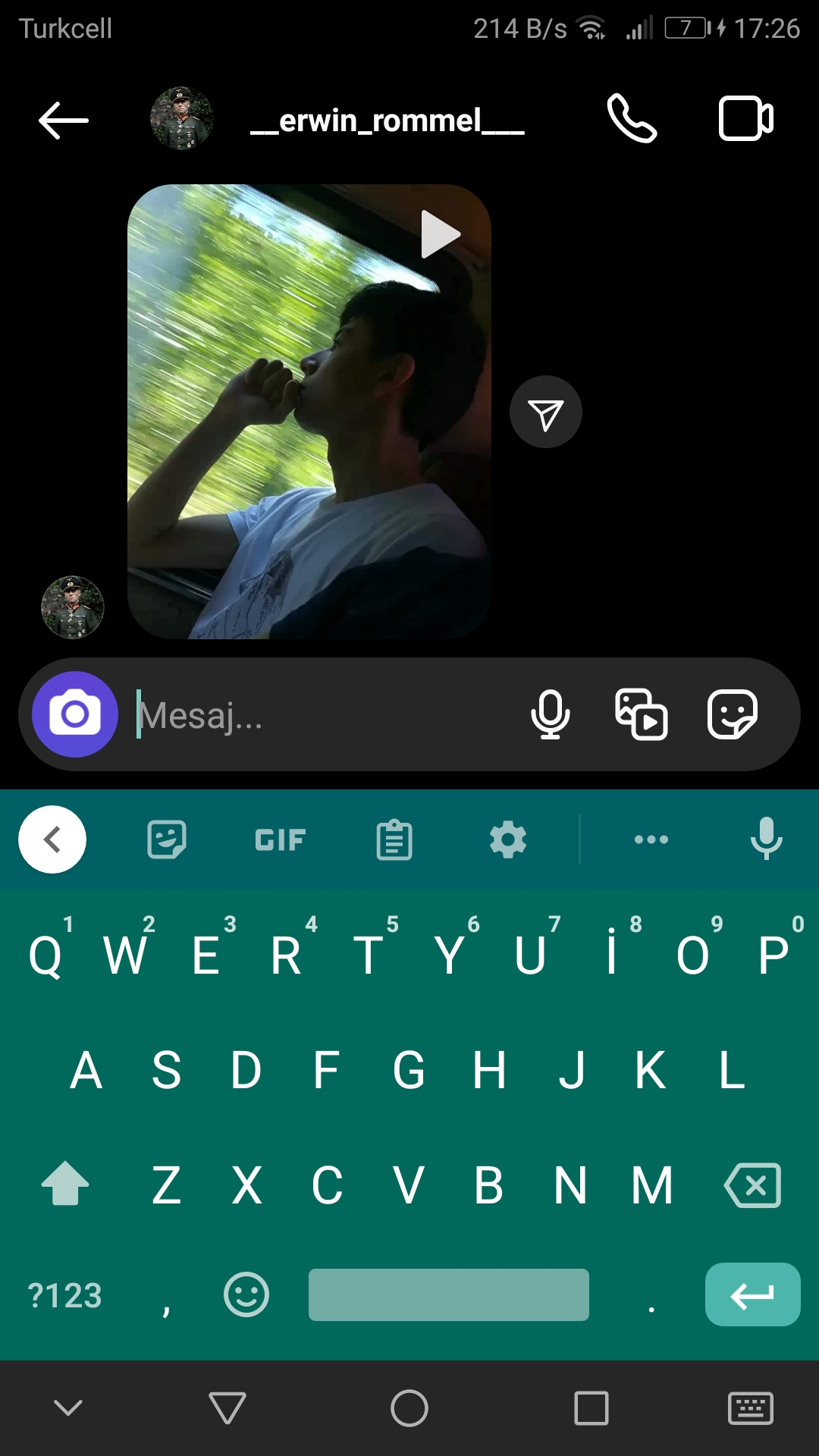This screenshot has width=819, height=1456.
Task: Record a voice message with the microphone
Action: pos(550,714)
